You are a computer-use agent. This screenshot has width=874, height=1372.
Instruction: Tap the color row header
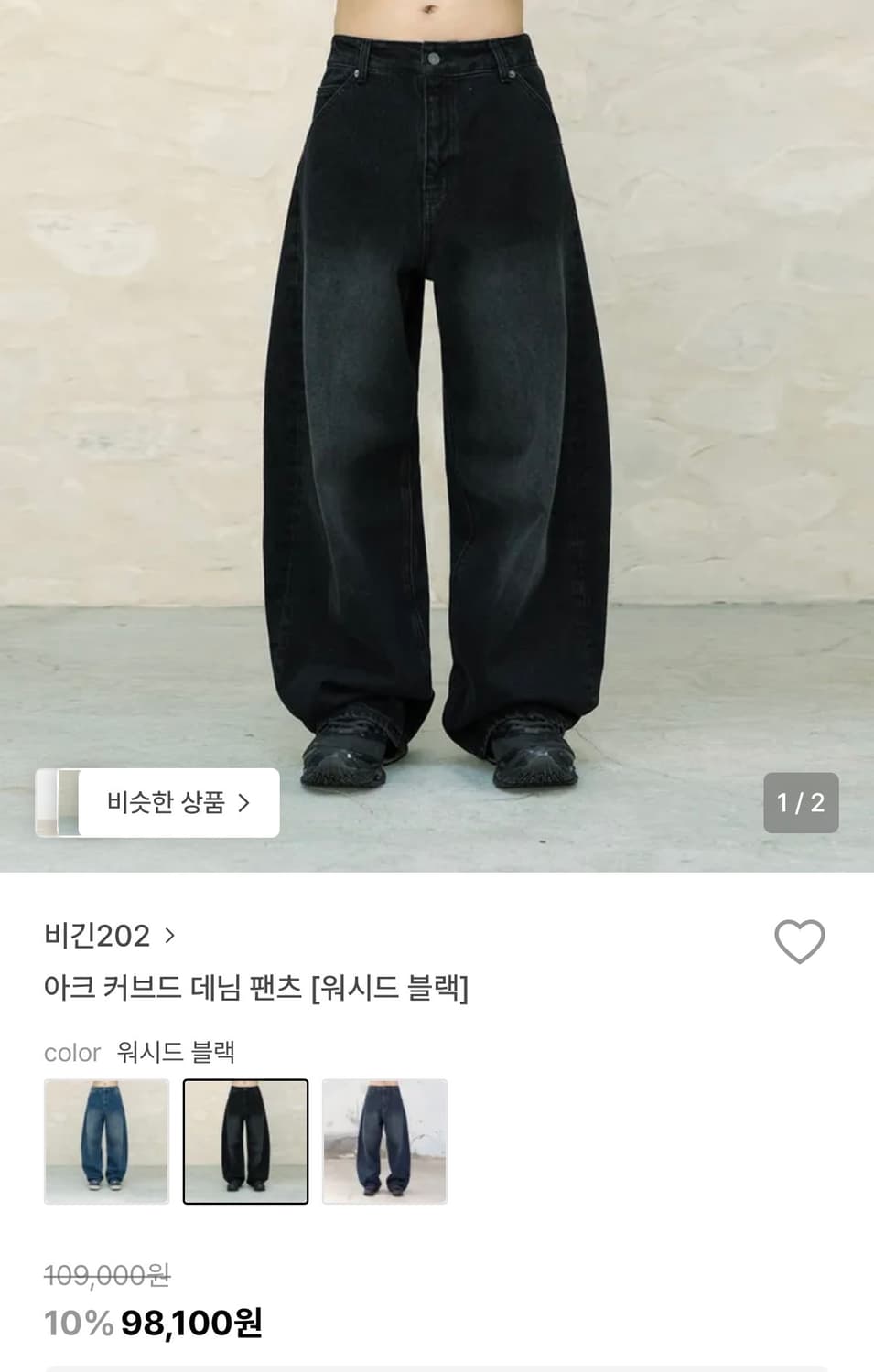73,1053
